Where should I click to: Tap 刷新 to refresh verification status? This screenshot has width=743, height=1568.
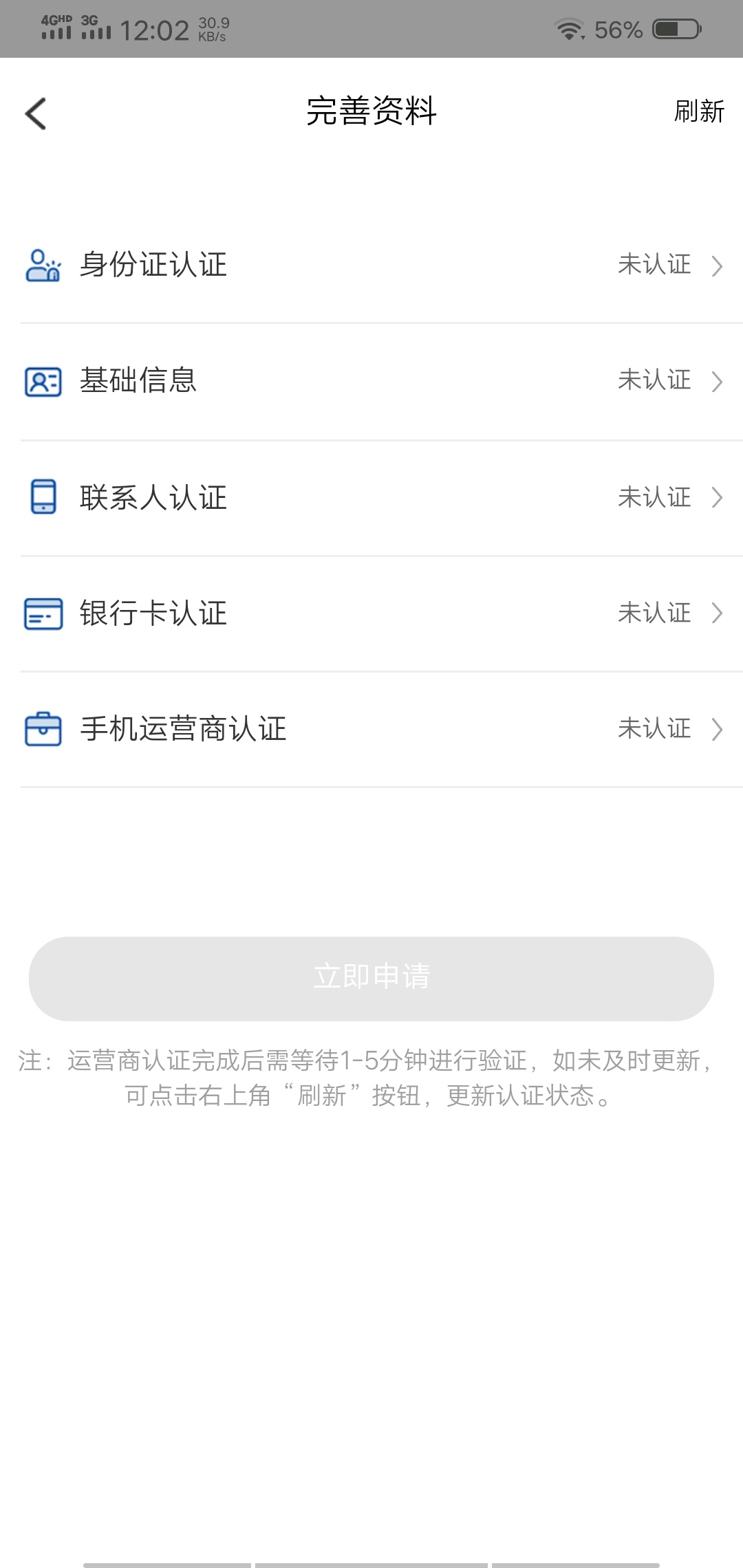[x=699, y=111]
